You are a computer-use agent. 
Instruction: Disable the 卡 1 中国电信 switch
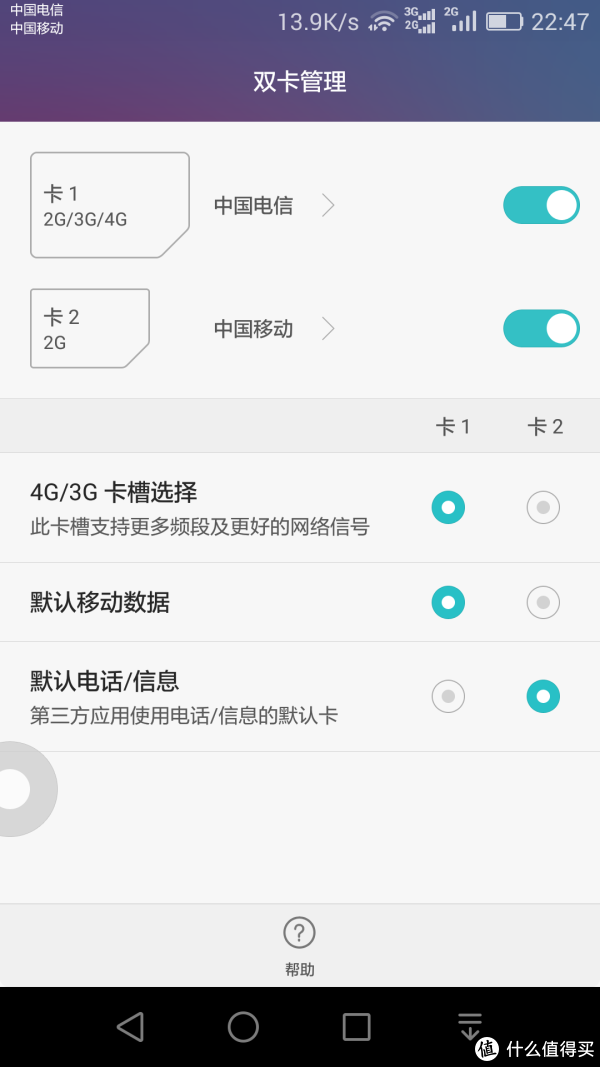coord(541,205)
